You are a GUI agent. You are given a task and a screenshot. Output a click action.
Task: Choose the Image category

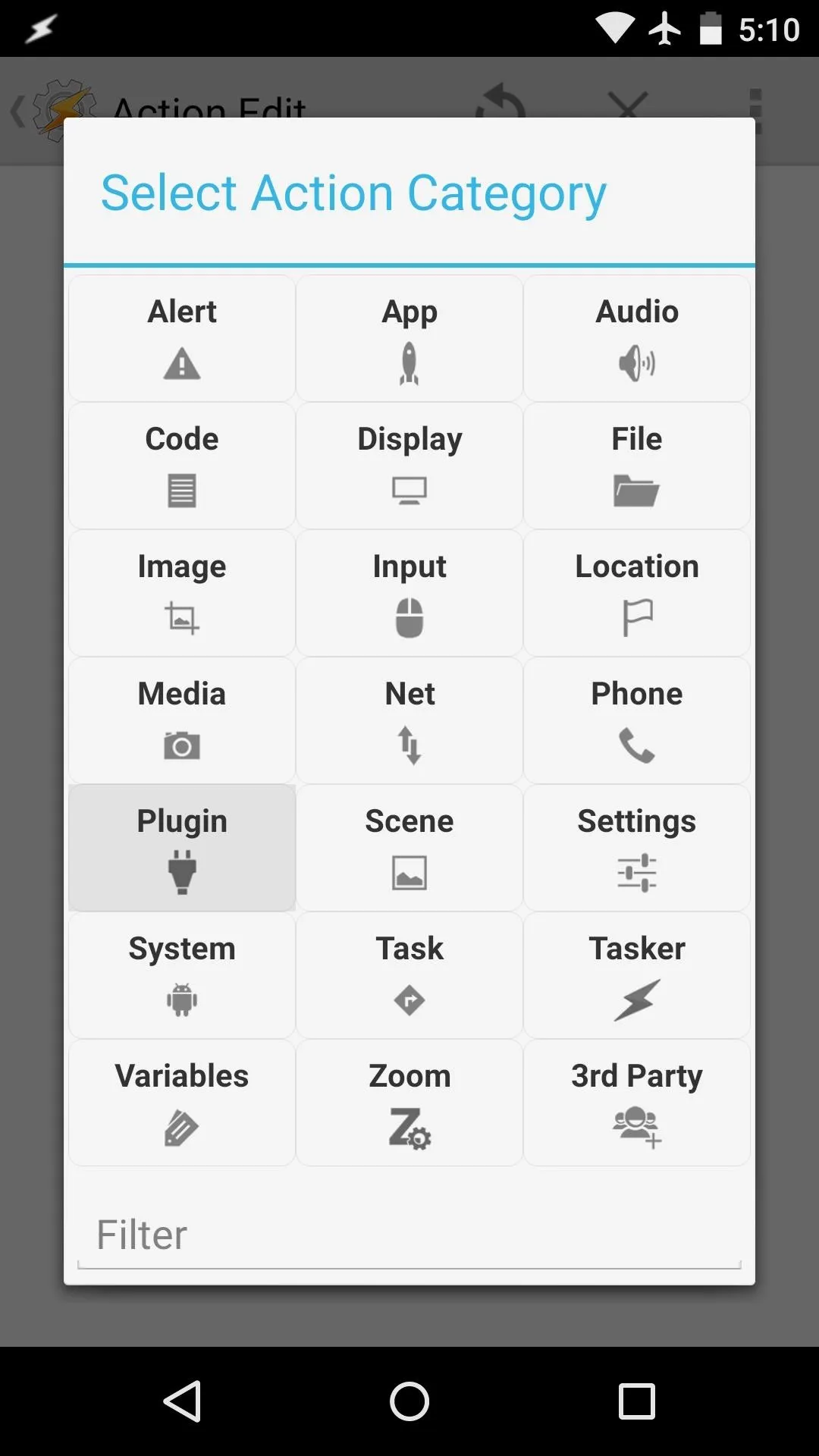[x=182, y=593]
